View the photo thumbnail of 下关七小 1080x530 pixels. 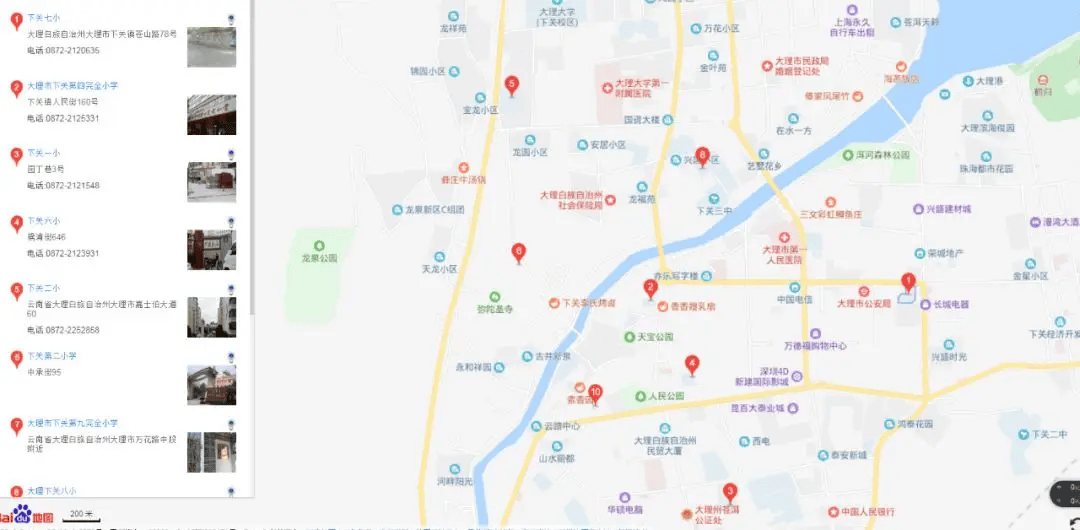[x=211, y=47]
